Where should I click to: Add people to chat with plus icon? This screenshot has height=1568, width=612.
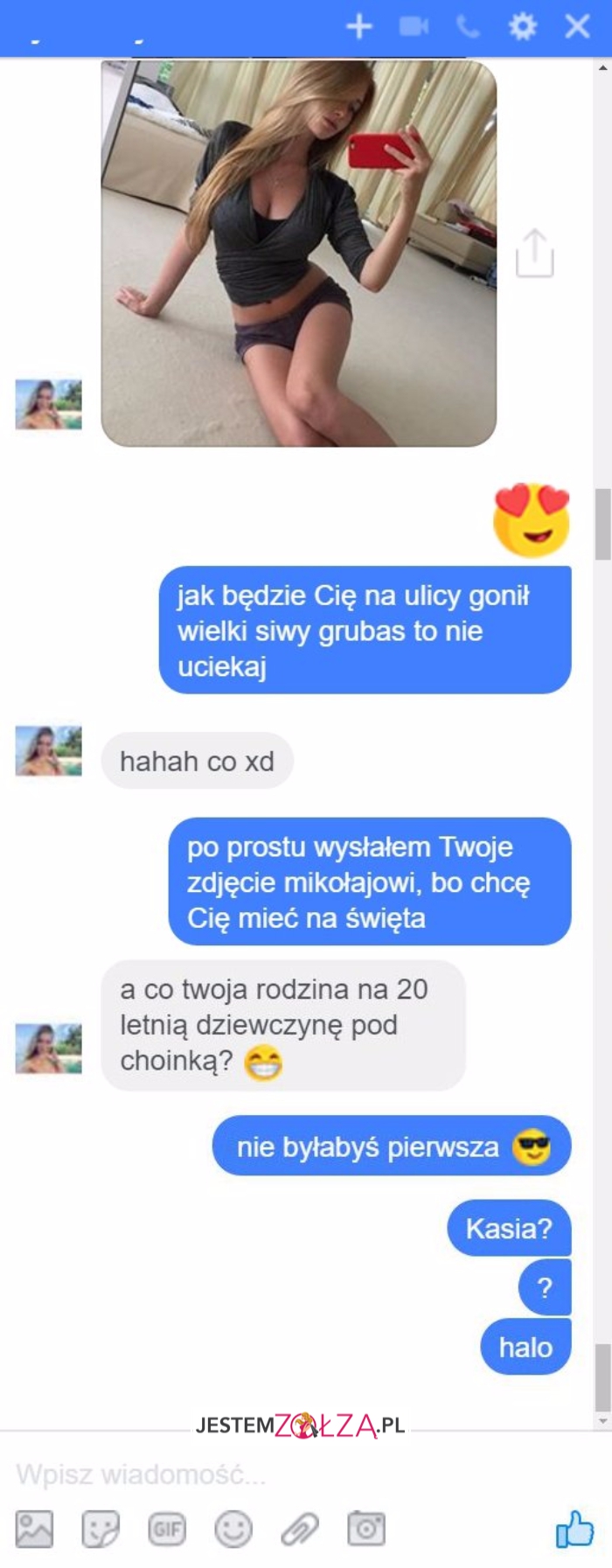[358, 27]
